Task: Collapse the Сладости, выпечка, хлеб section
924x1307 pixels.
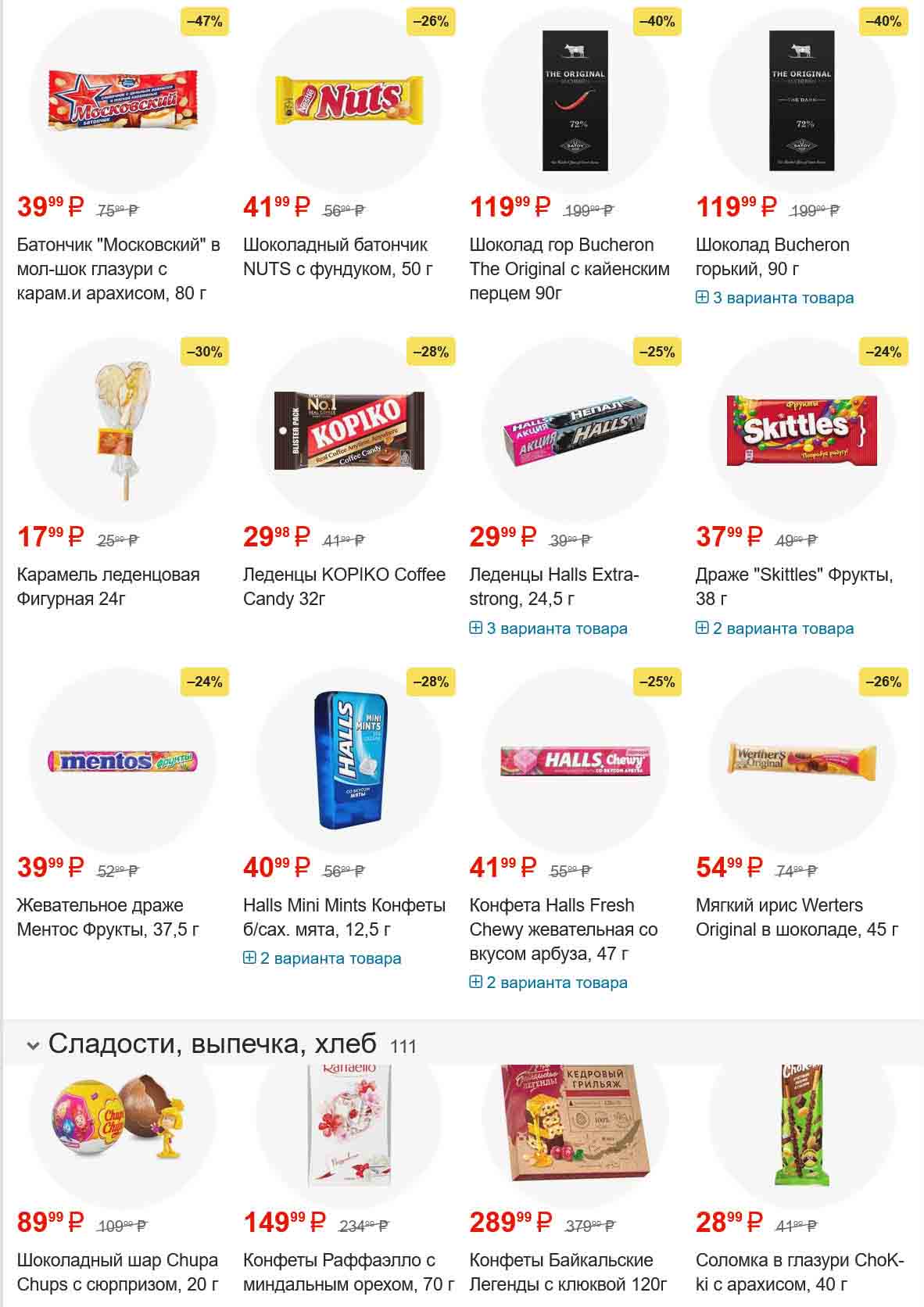Action: pos(33,1045)
